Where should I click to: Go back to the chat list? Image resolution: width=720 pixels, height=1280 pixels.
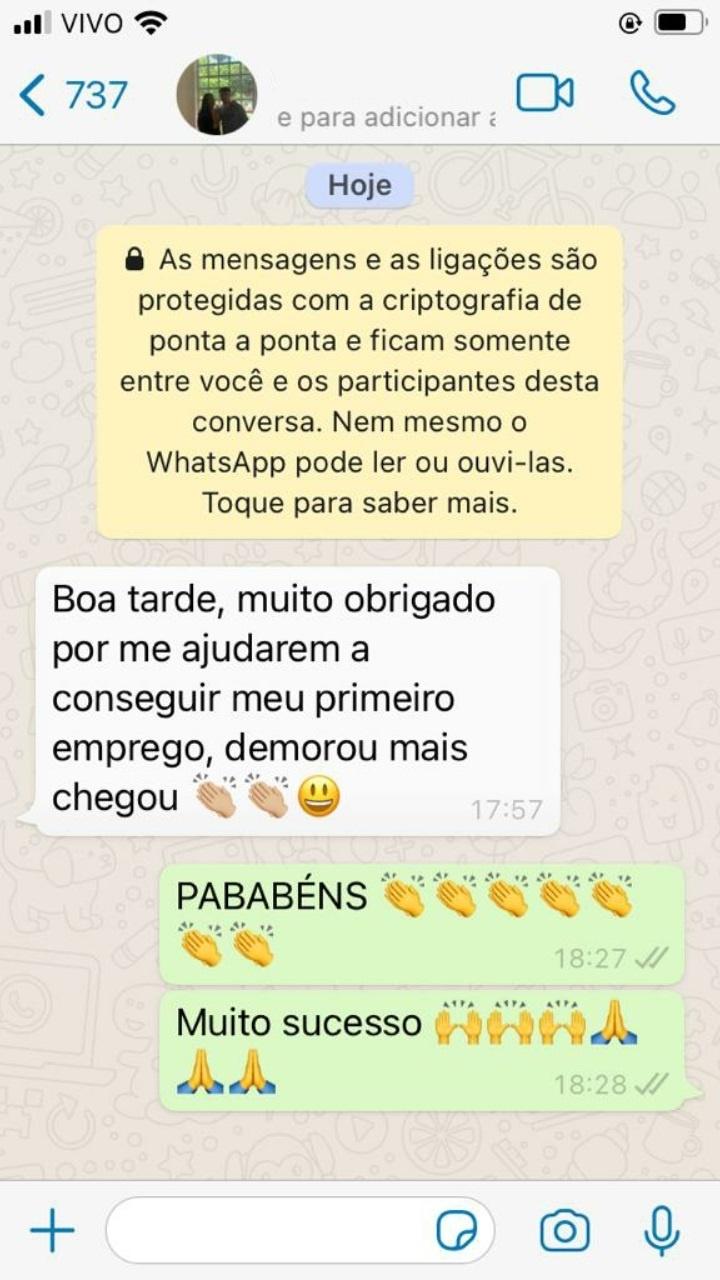[x=70, y=95]
